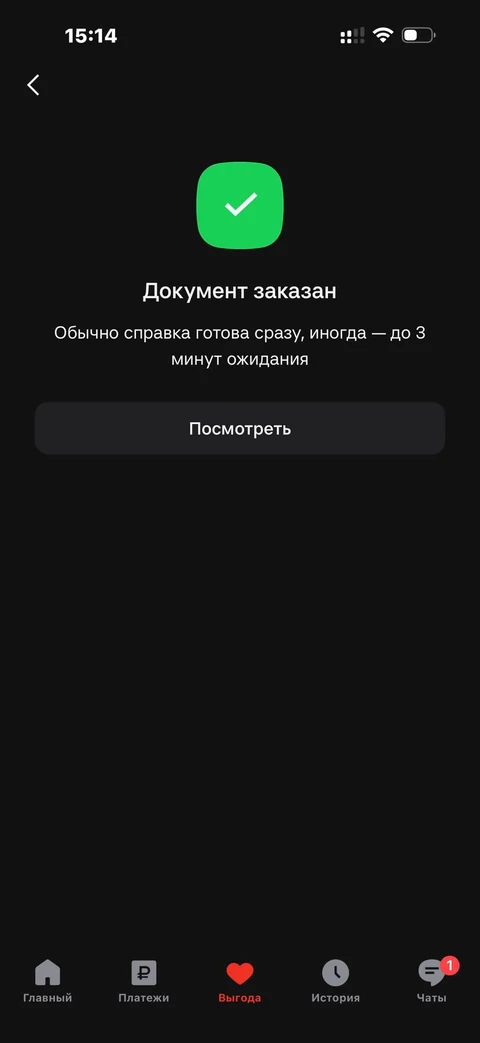Open the Чаты tab
Viewport: 480px width, 1043px height.
(432, 981)
